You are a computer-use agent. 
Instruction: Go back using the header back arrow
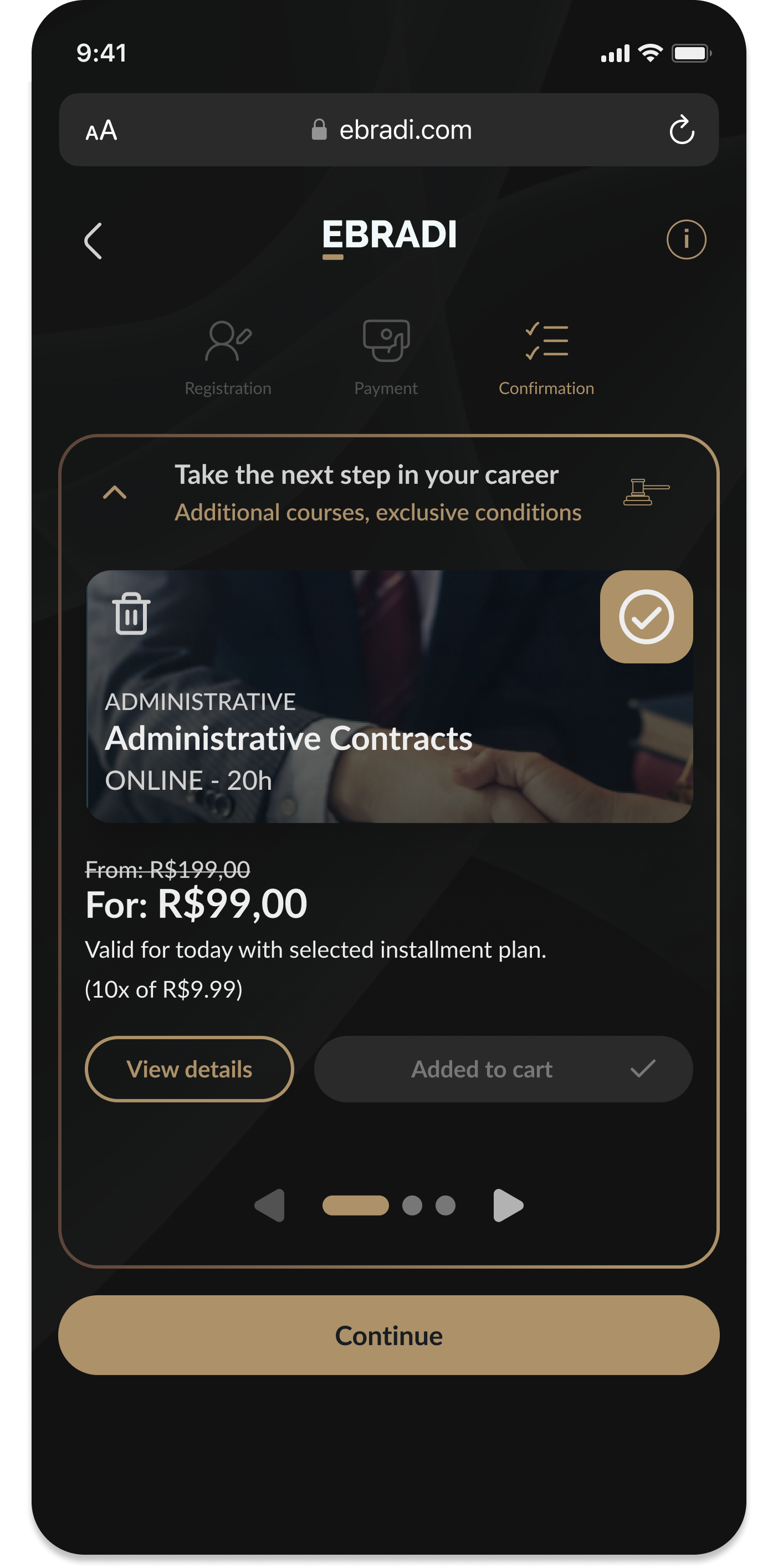pos(93,241)
